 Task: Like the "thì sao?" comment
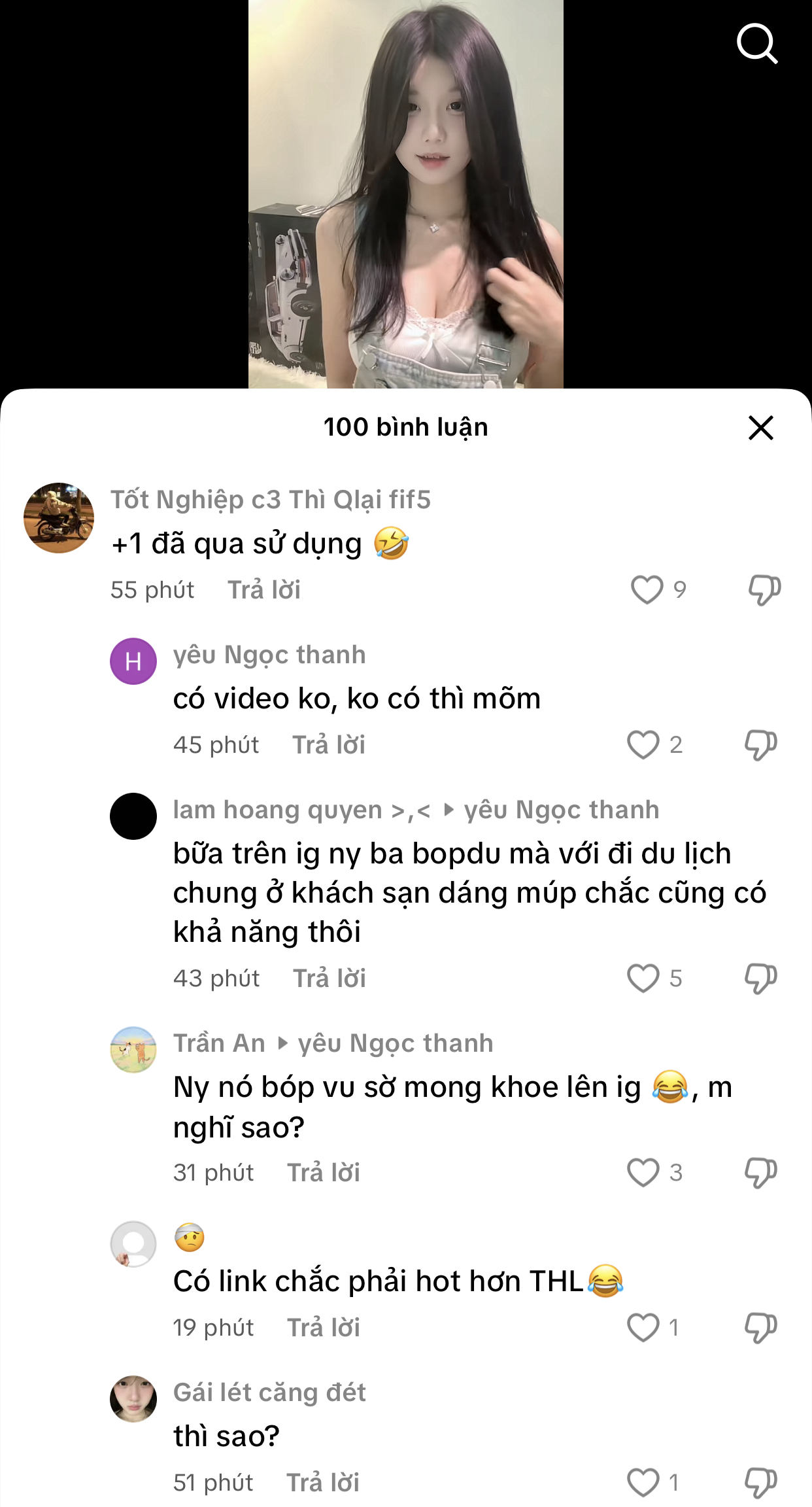tap(643, 1482)
